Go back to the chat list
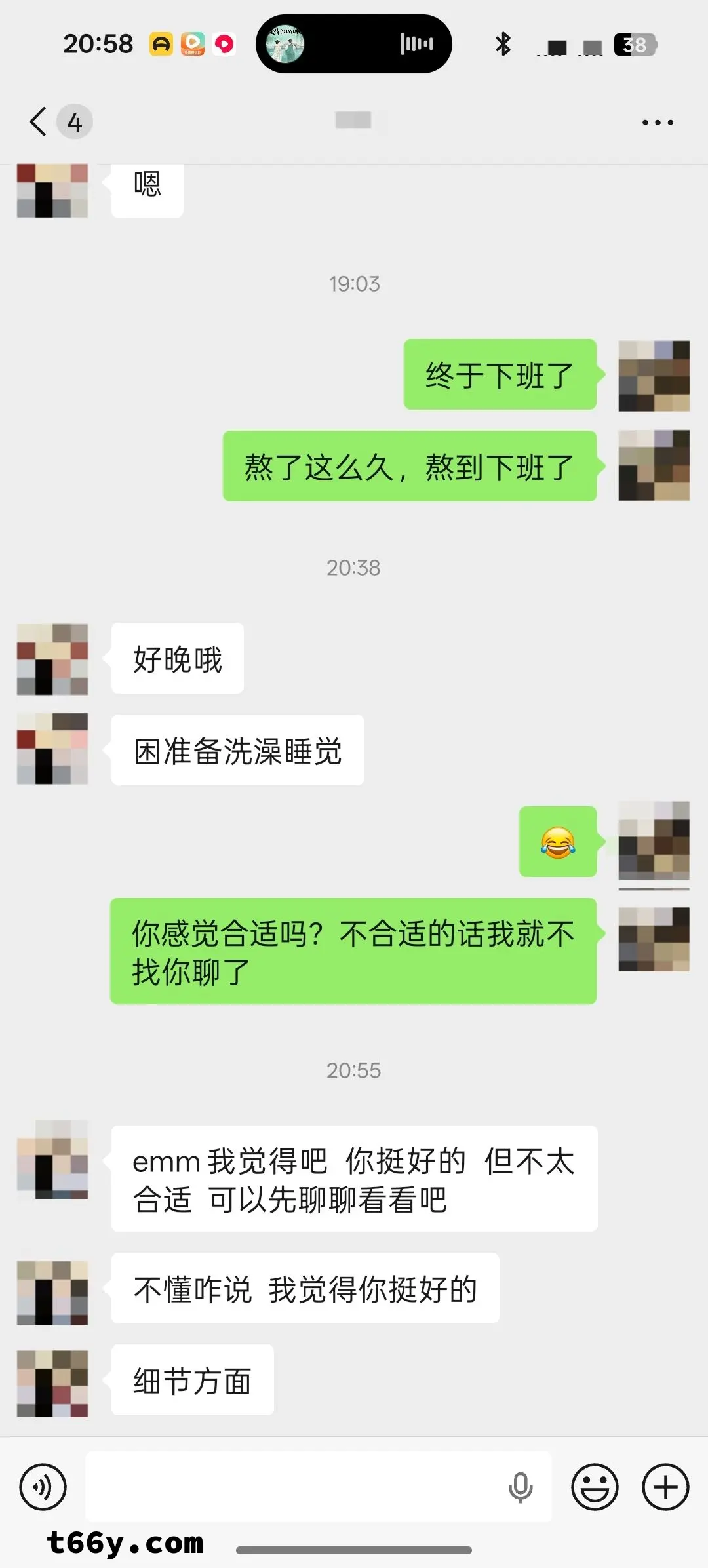This screenshot has width=708, height=1568. click(39, 122)
